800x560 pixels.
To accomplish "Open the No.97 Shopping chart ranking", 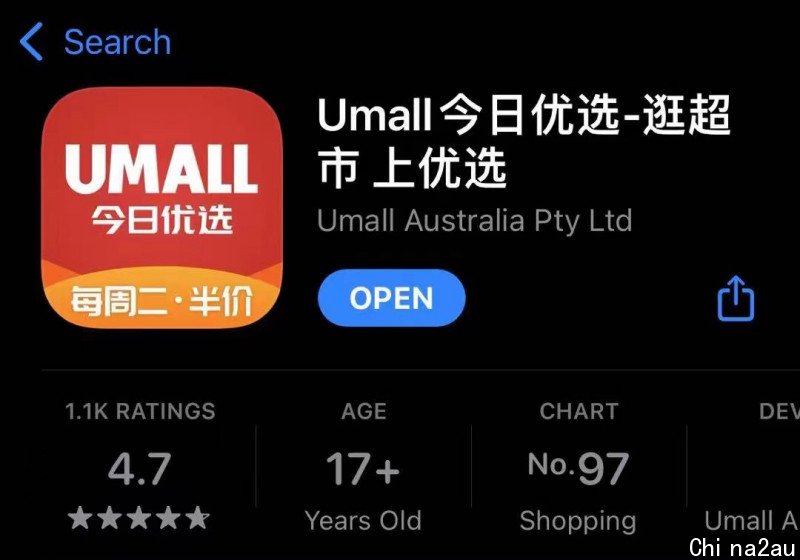I will (x=578, y=467).
